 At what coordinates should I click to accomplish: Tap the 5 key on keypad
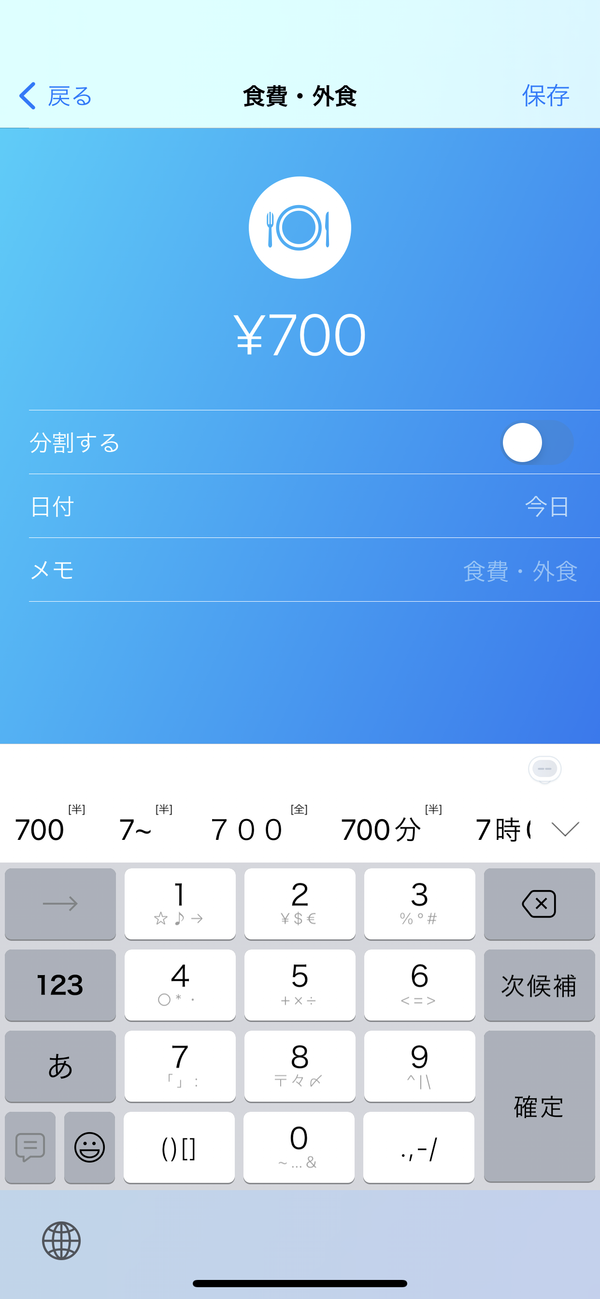pyautogui.click(x=300, y=985)
